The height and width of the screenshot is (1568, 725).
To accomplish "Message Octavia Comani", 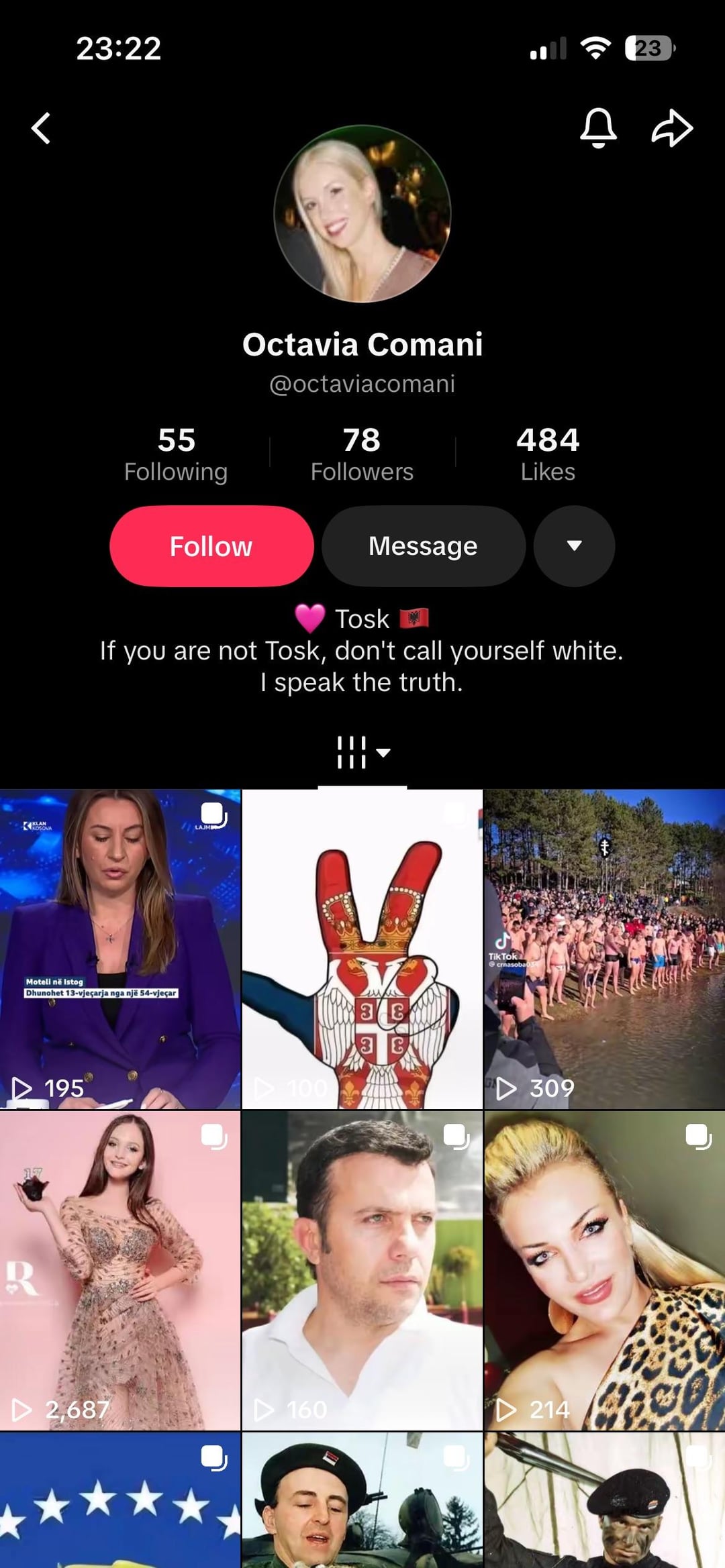I will tap(423, 546).
